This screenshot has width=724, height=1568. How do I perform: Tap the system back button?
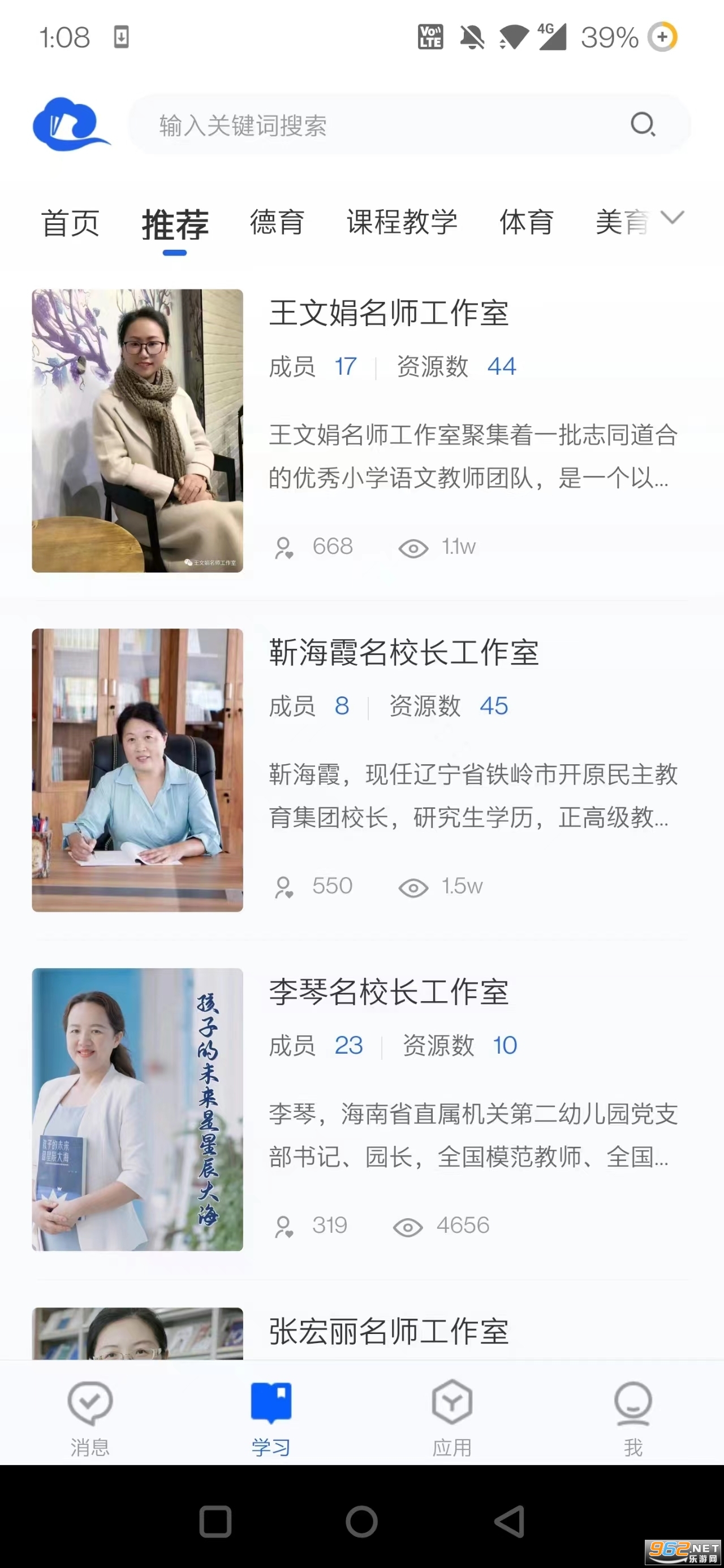pyautogui.click(x=509, y=1522)
